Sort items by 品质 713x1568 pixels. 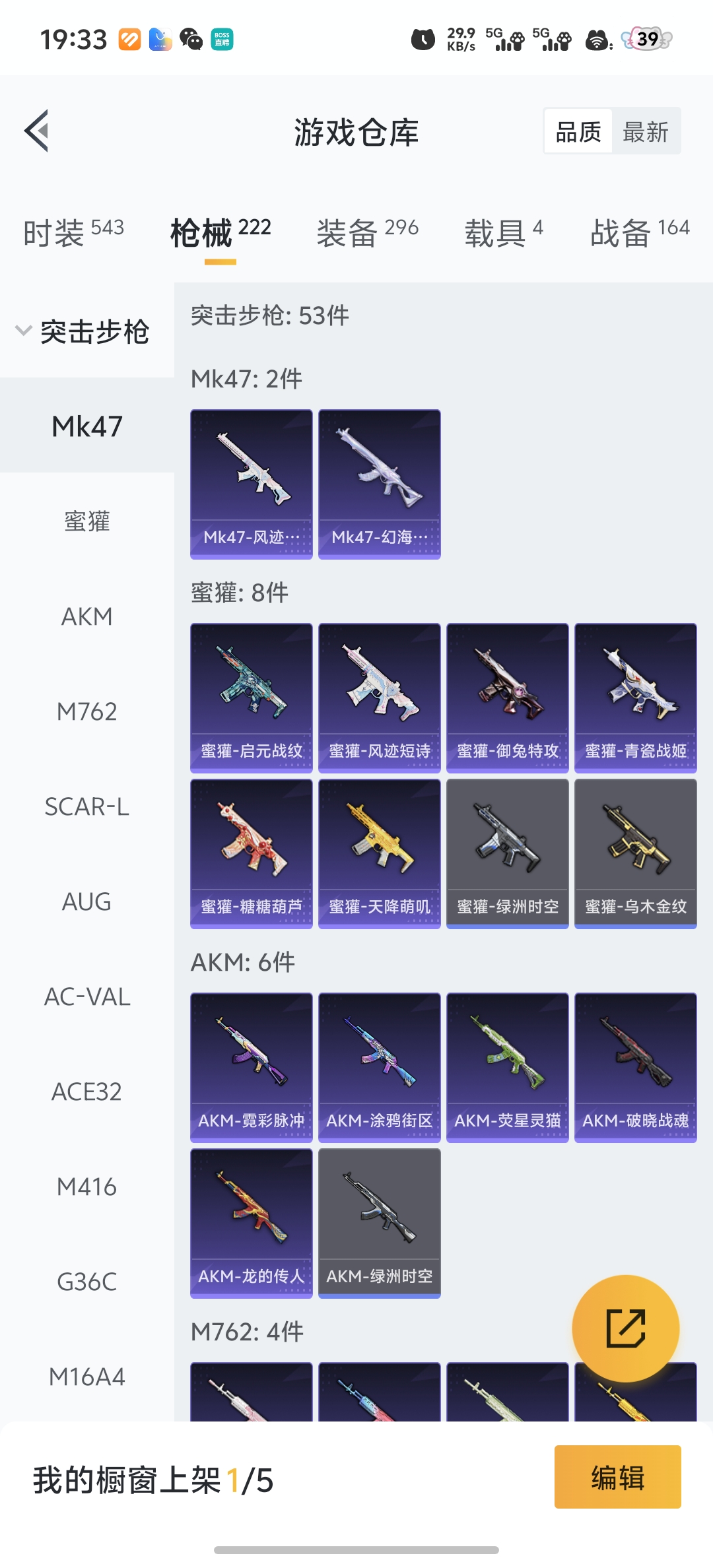(578, 132)
